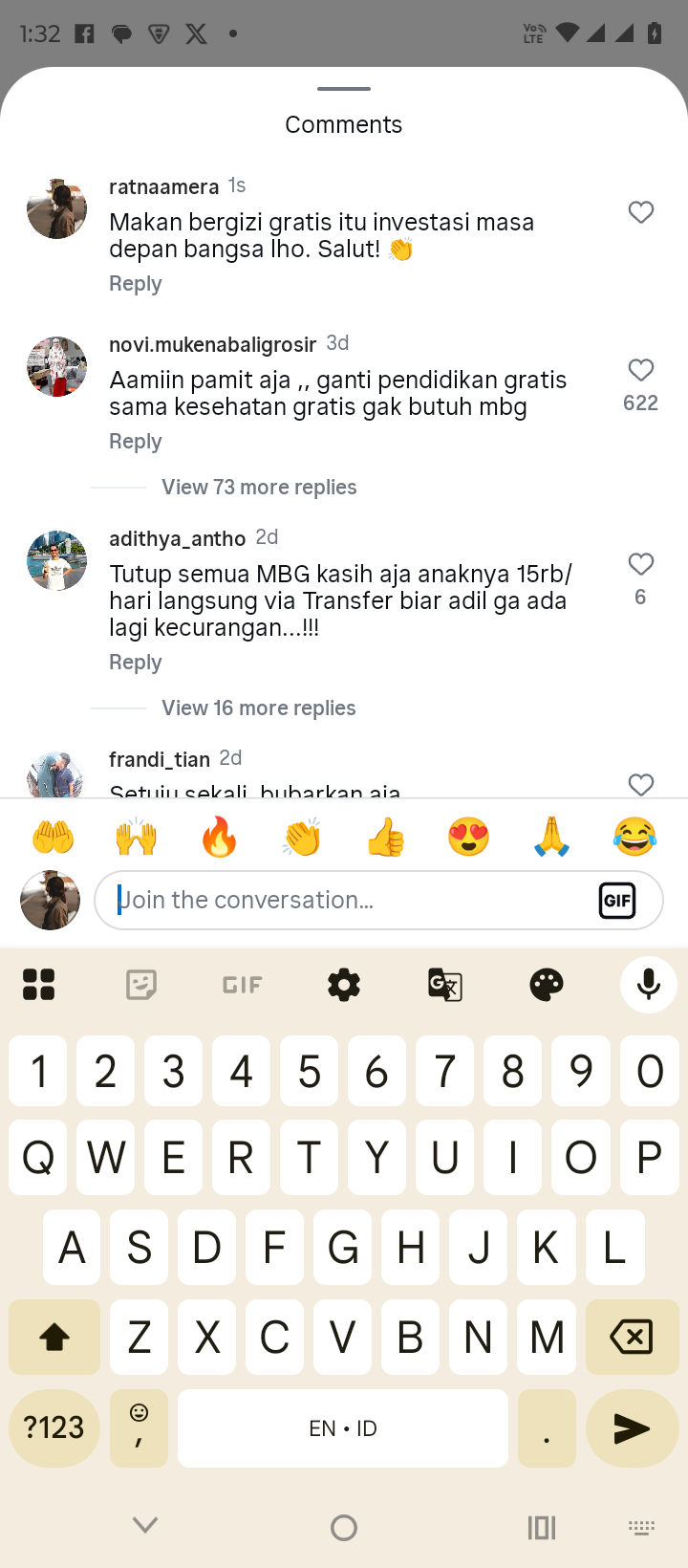
Task: Focus the Join the conversation field
Action: [x=344, y=901]
